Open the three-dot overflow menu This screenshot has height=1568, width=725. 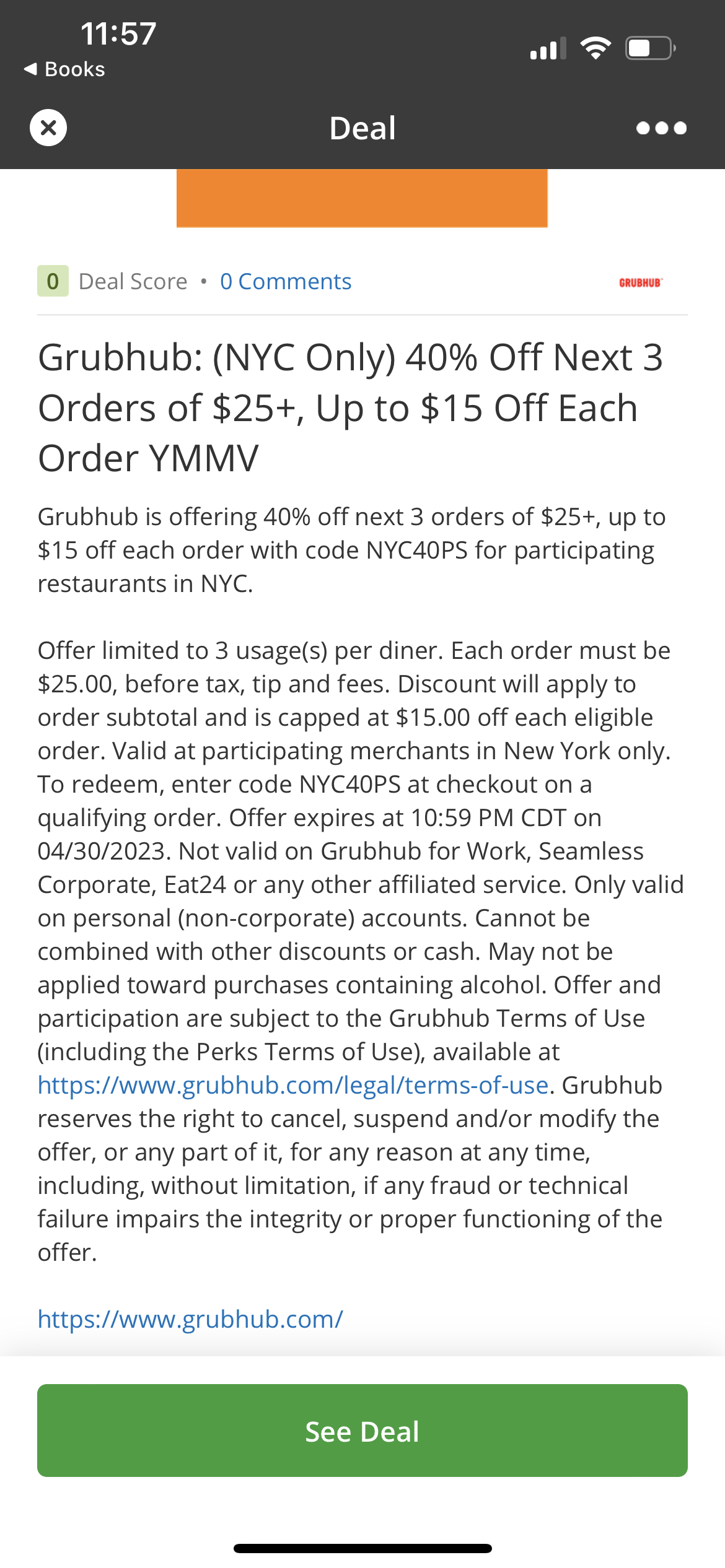tap(661, 128)
